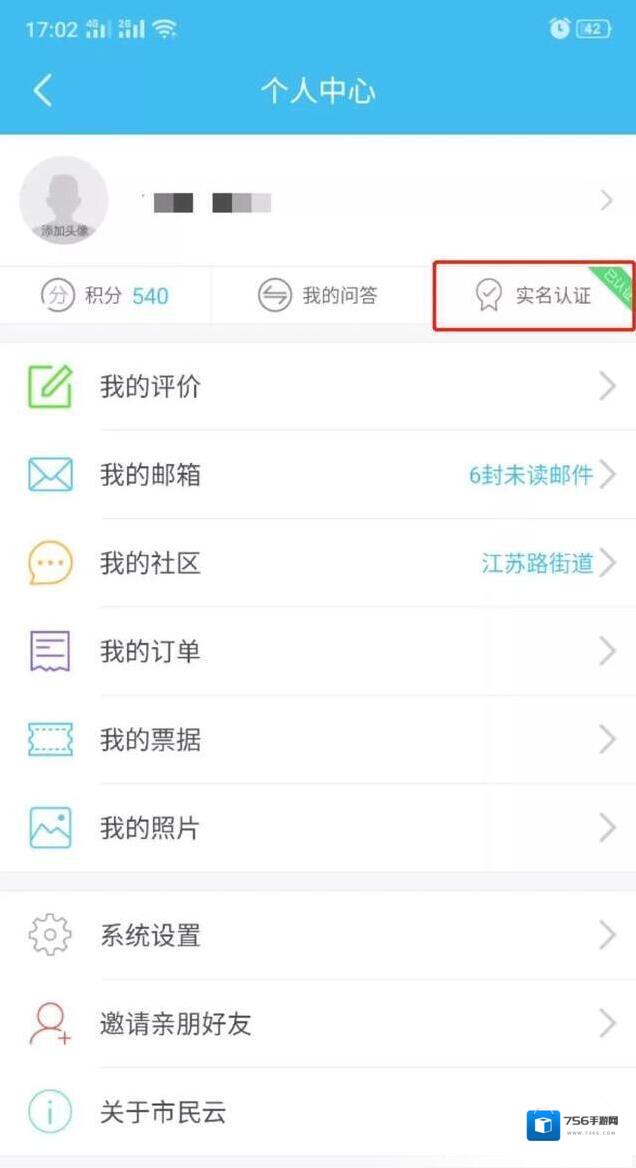
Task: Open 实名认证 real-name verification
Action: 534,295
